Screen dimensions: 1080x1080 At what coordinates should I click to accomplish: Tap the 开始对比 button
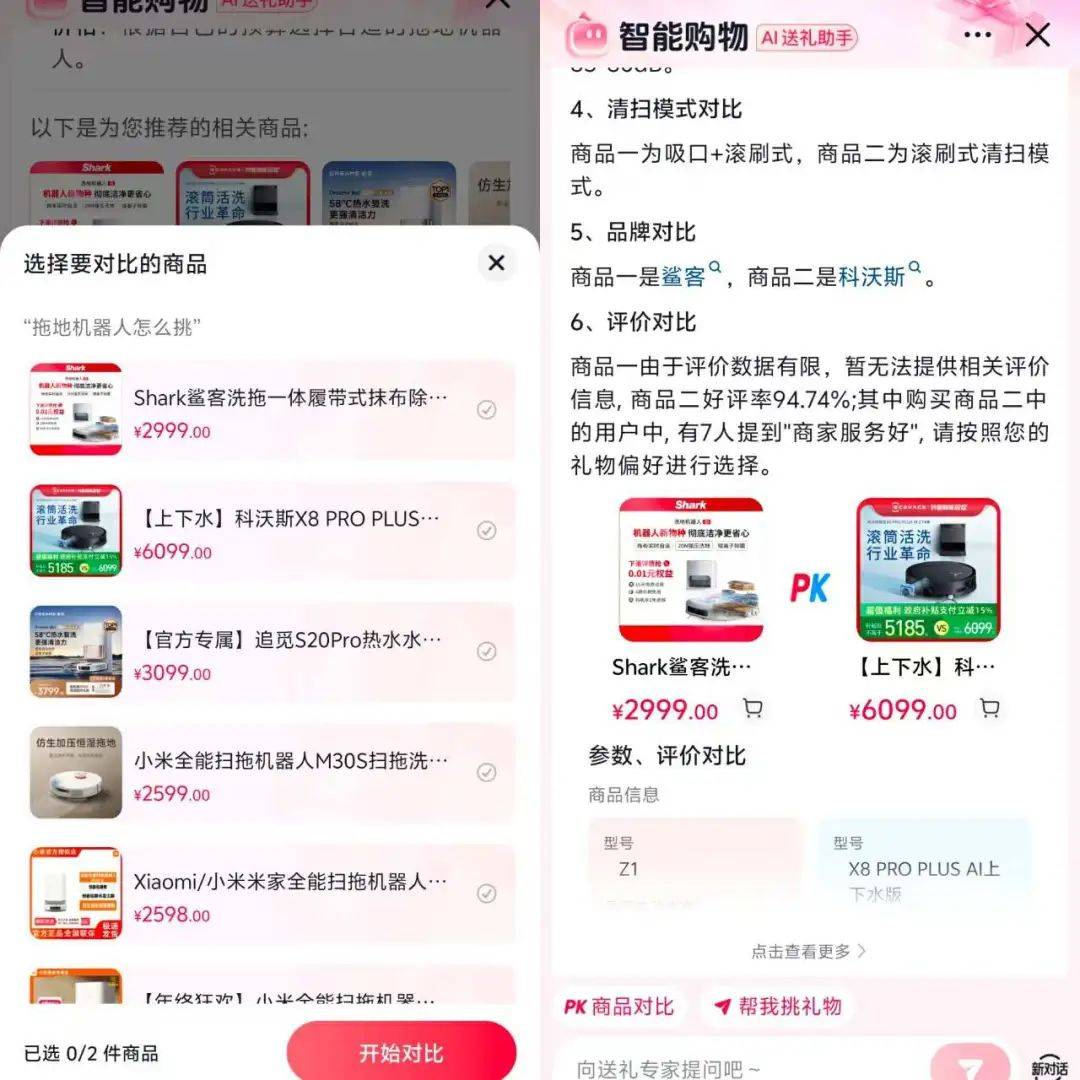[401, 1053]
